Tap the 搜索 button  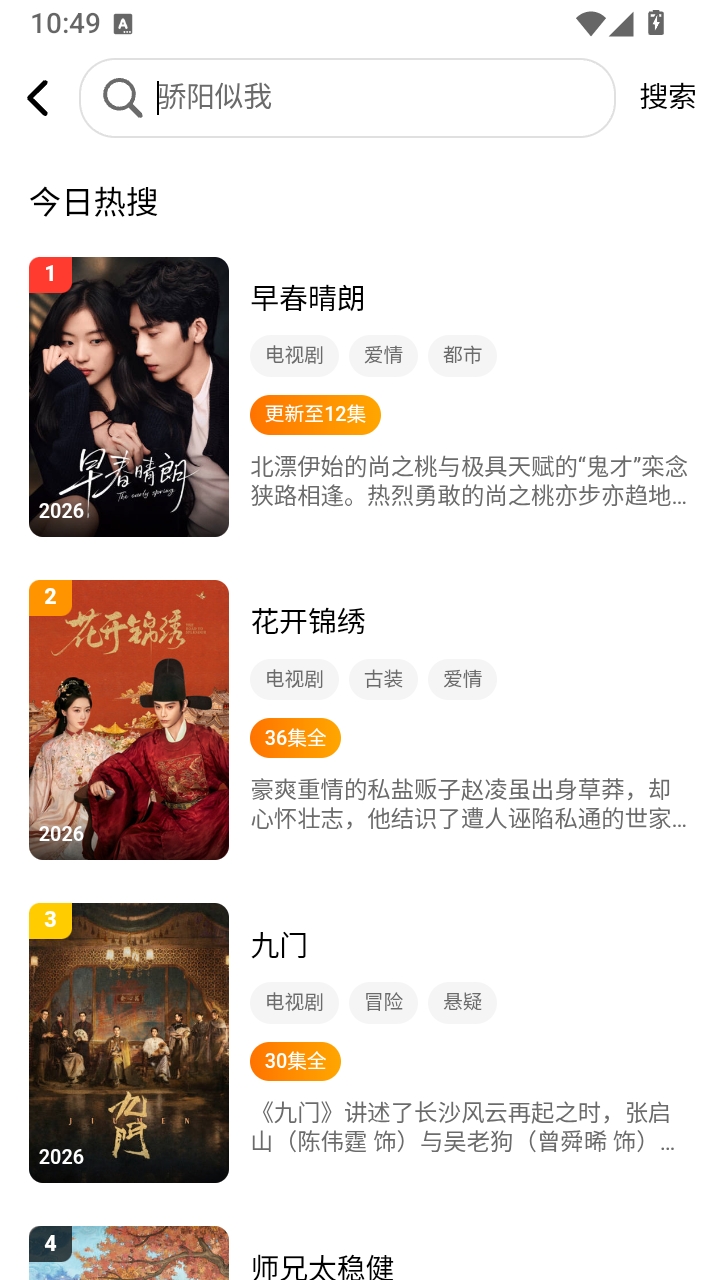(668, 97)
